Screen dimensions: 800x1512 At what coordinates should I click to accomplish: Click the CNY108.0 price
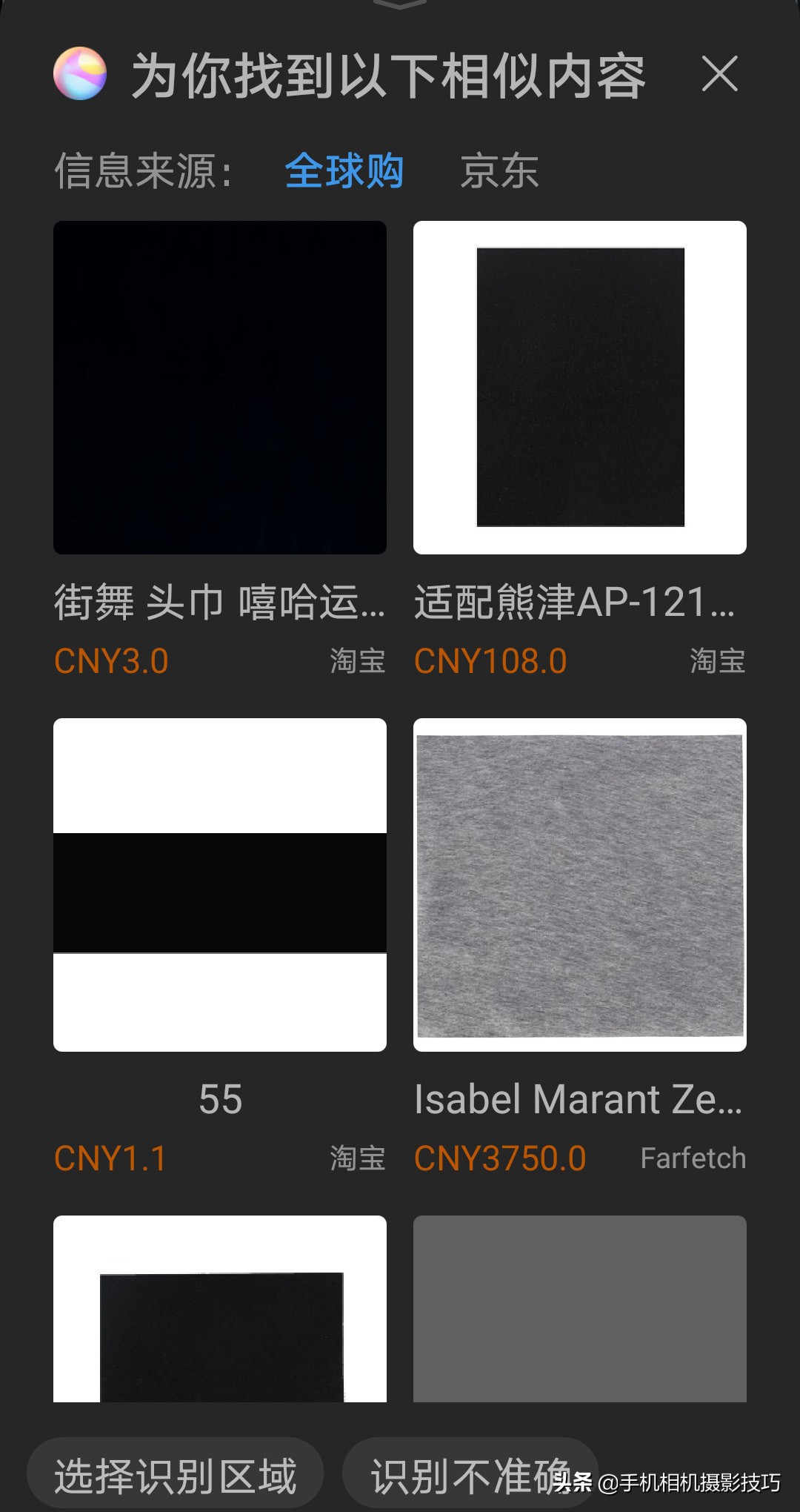click(490, 662)
